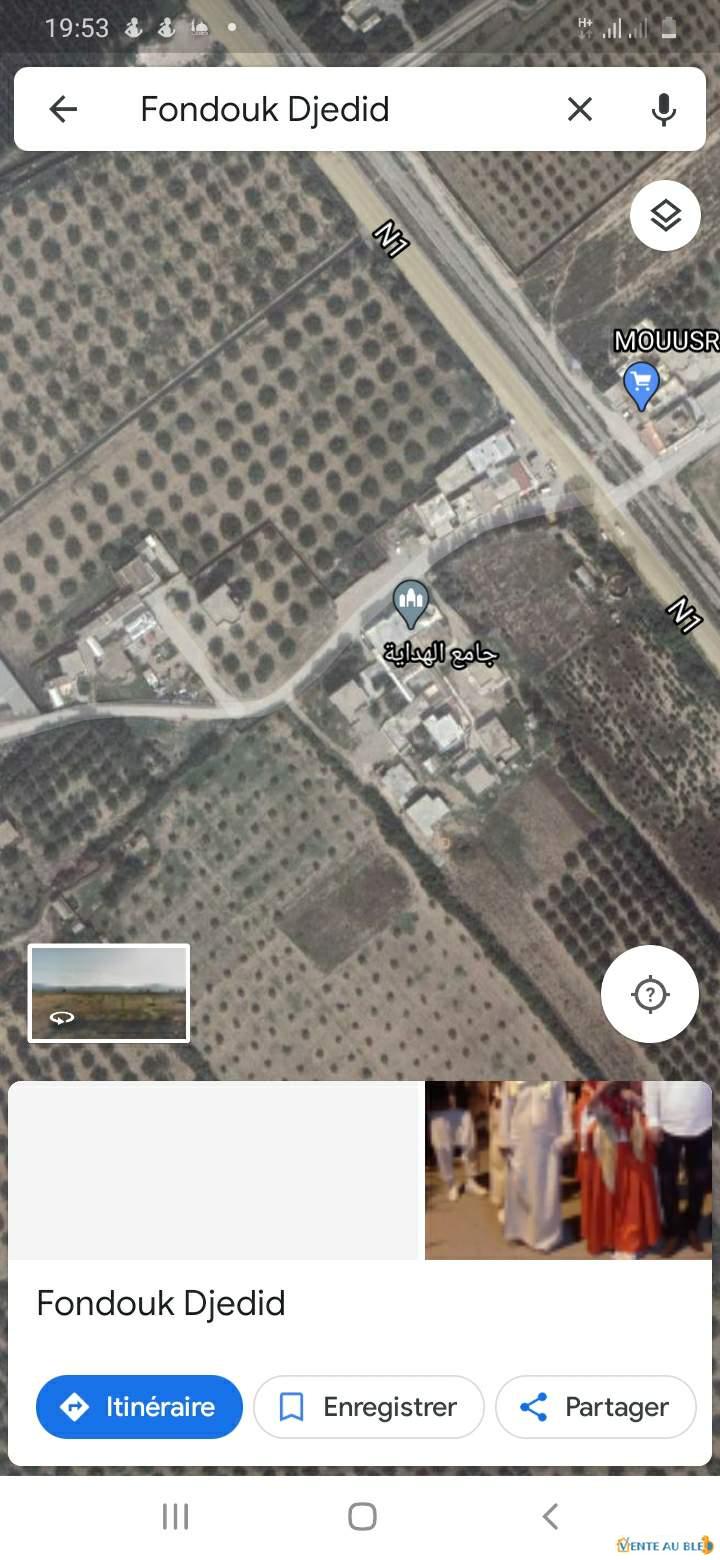Center map on my location
Screen dimensions: 720x1560
(x=650, y=994)
